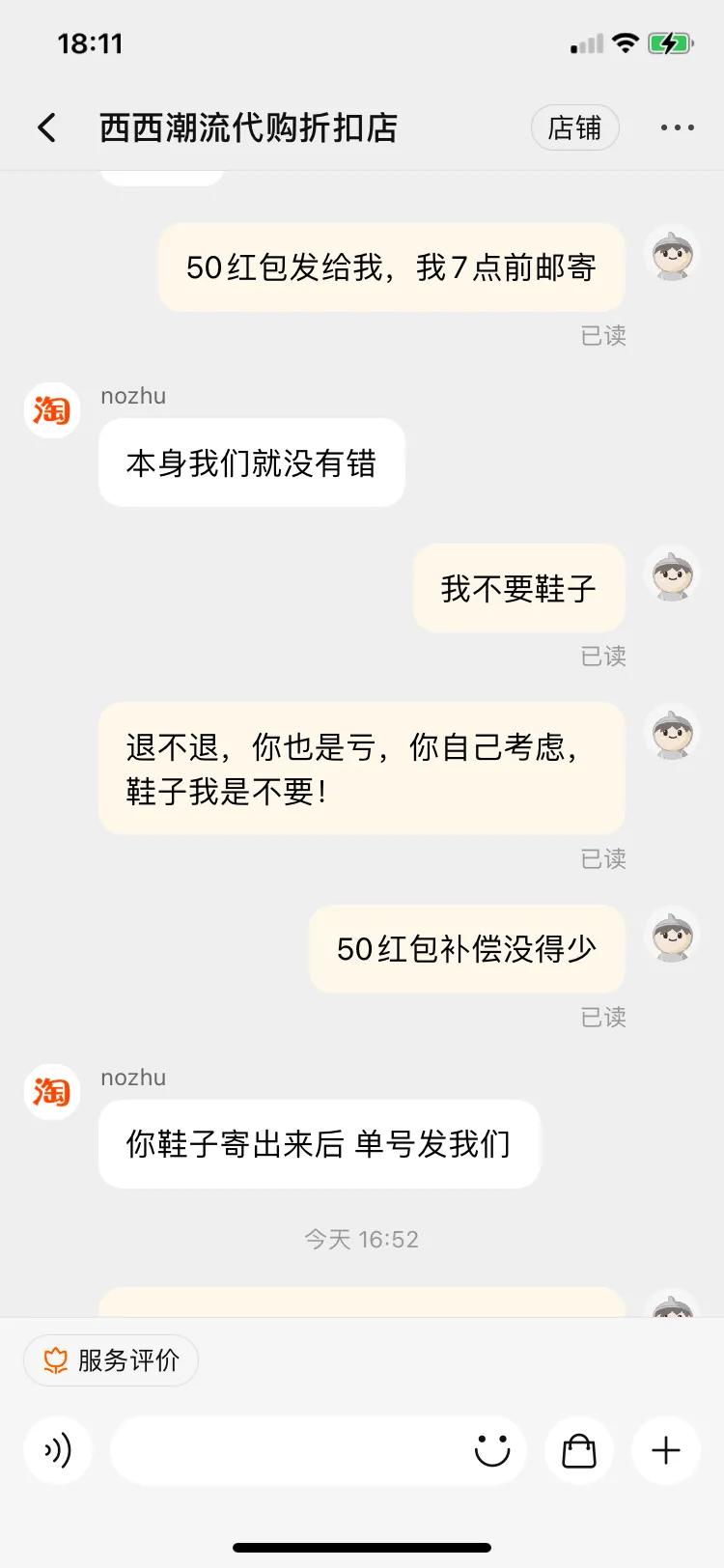The height and width of the screenshot is (1568, 724).
Task: Tap the plus icon for more chat options
Action: (x=664, y=1450)
